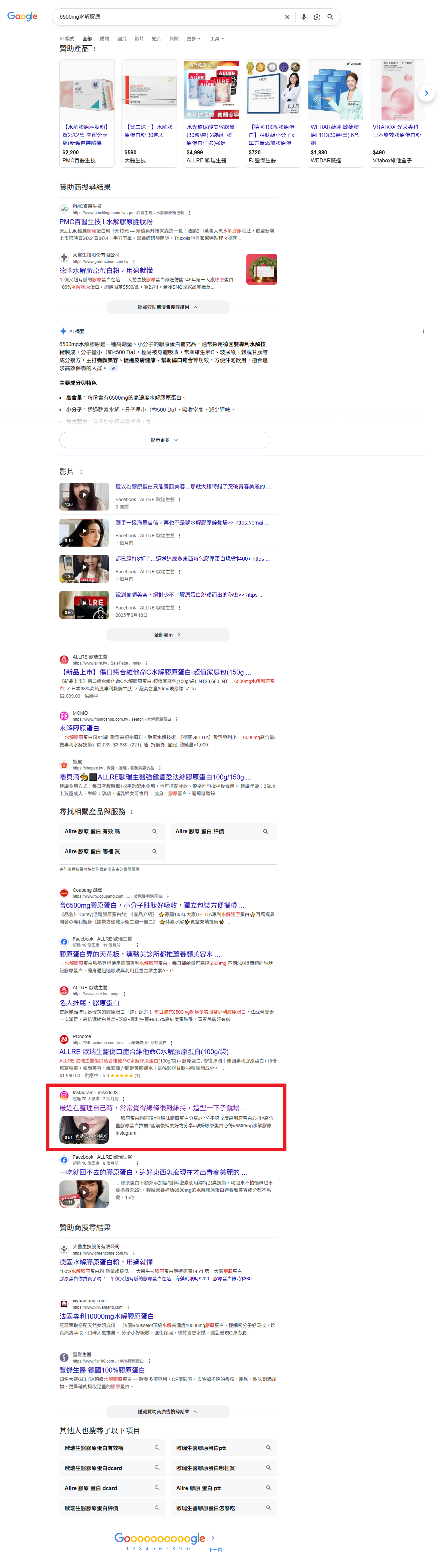Open the Instagram missdd03 video result
The image size is (441, 1568).
click(149, 1108)
